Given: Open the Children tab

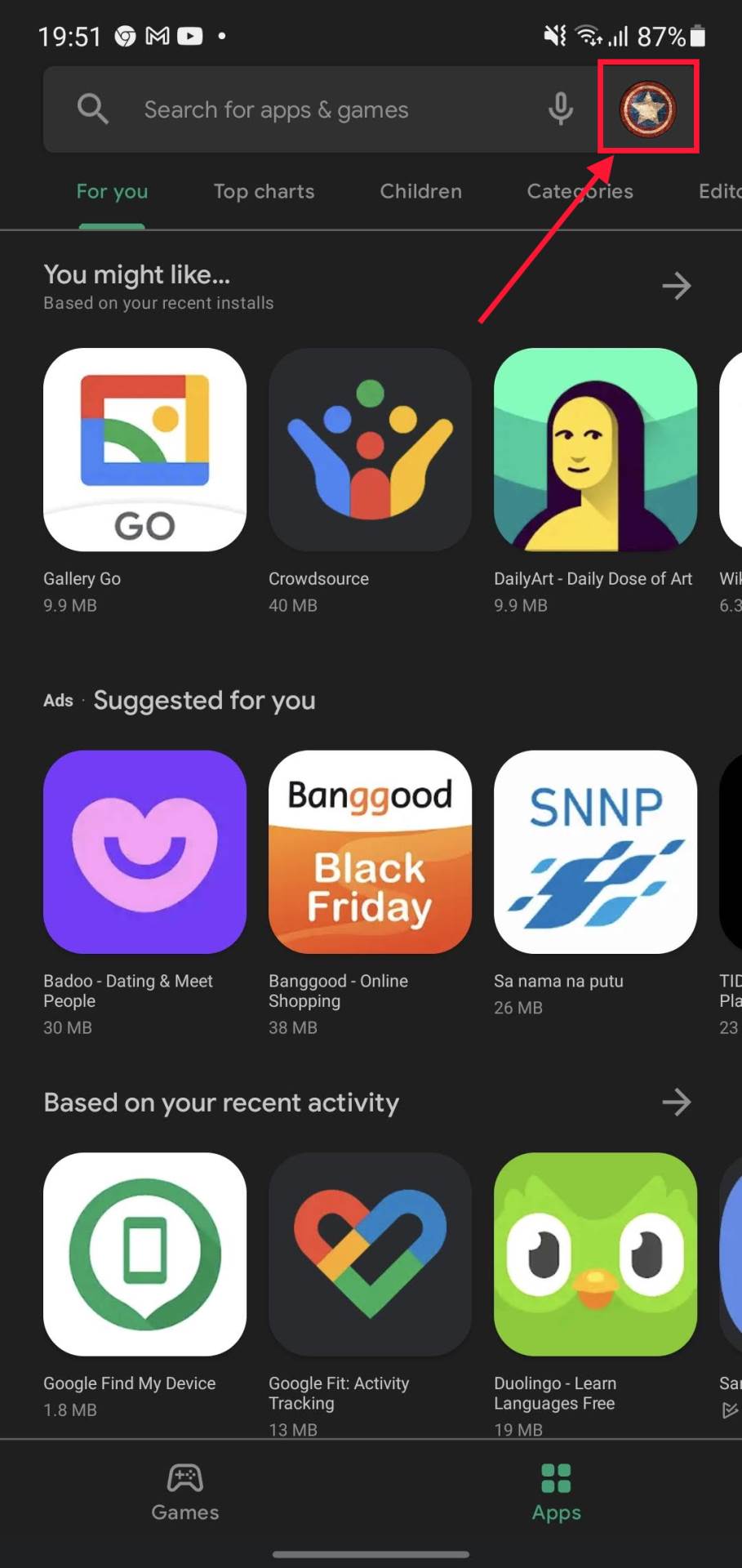Looking at the screenshot, I should pos(420,191).
